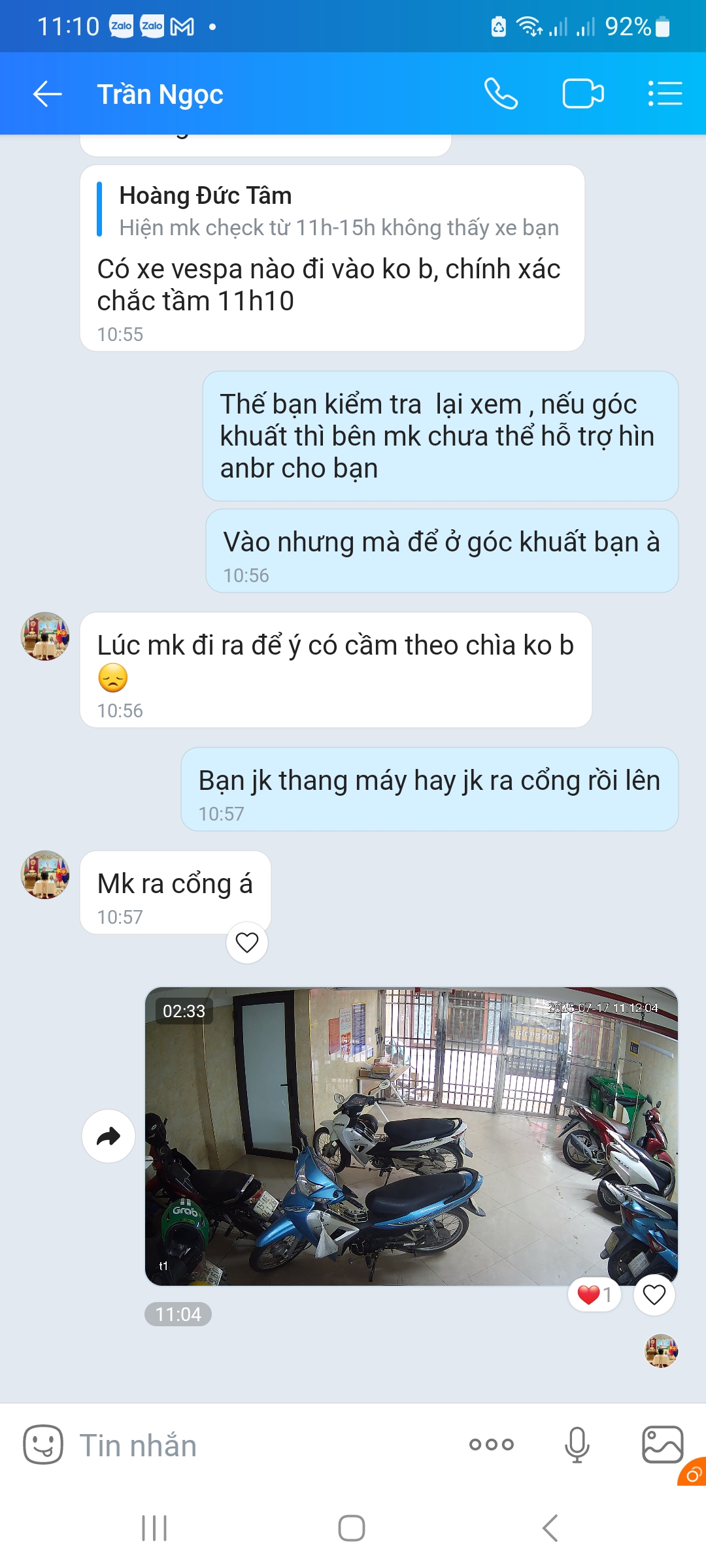Start a video call with Trần Ngọc
Viewport: 706px width, 1568px height.
(x=582, y=94)
